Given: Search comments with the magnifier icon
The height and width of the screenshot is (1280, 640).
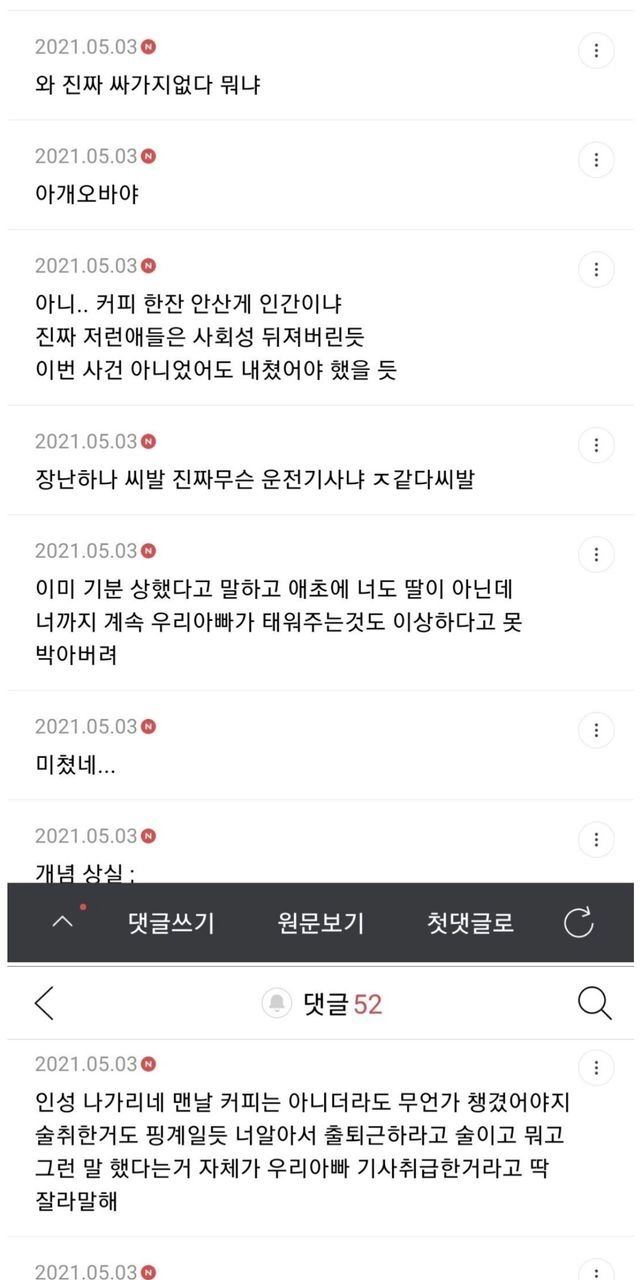Looking at the screenshot, I should click(595, 1003).
